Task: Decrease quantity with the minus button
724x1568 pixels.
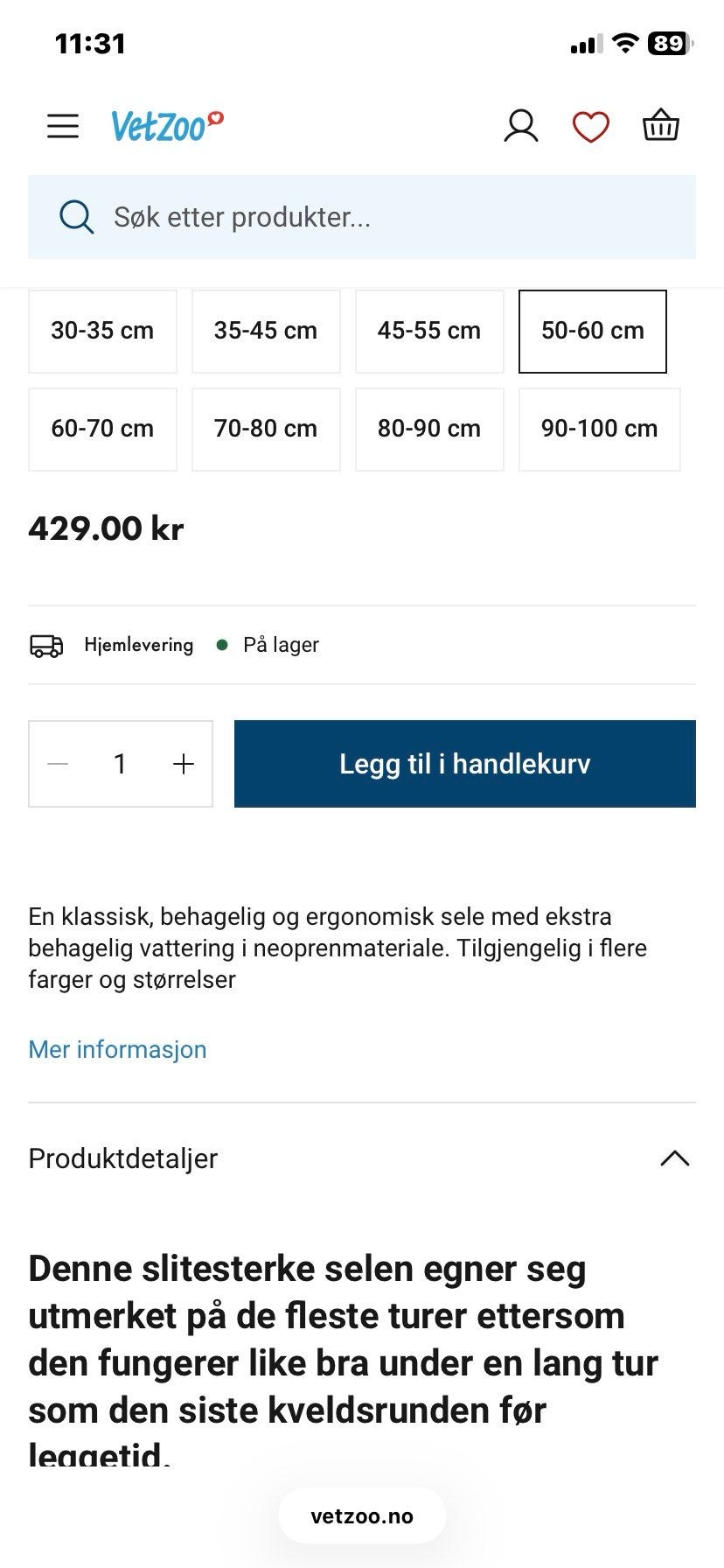Action: tap(58, 764)
